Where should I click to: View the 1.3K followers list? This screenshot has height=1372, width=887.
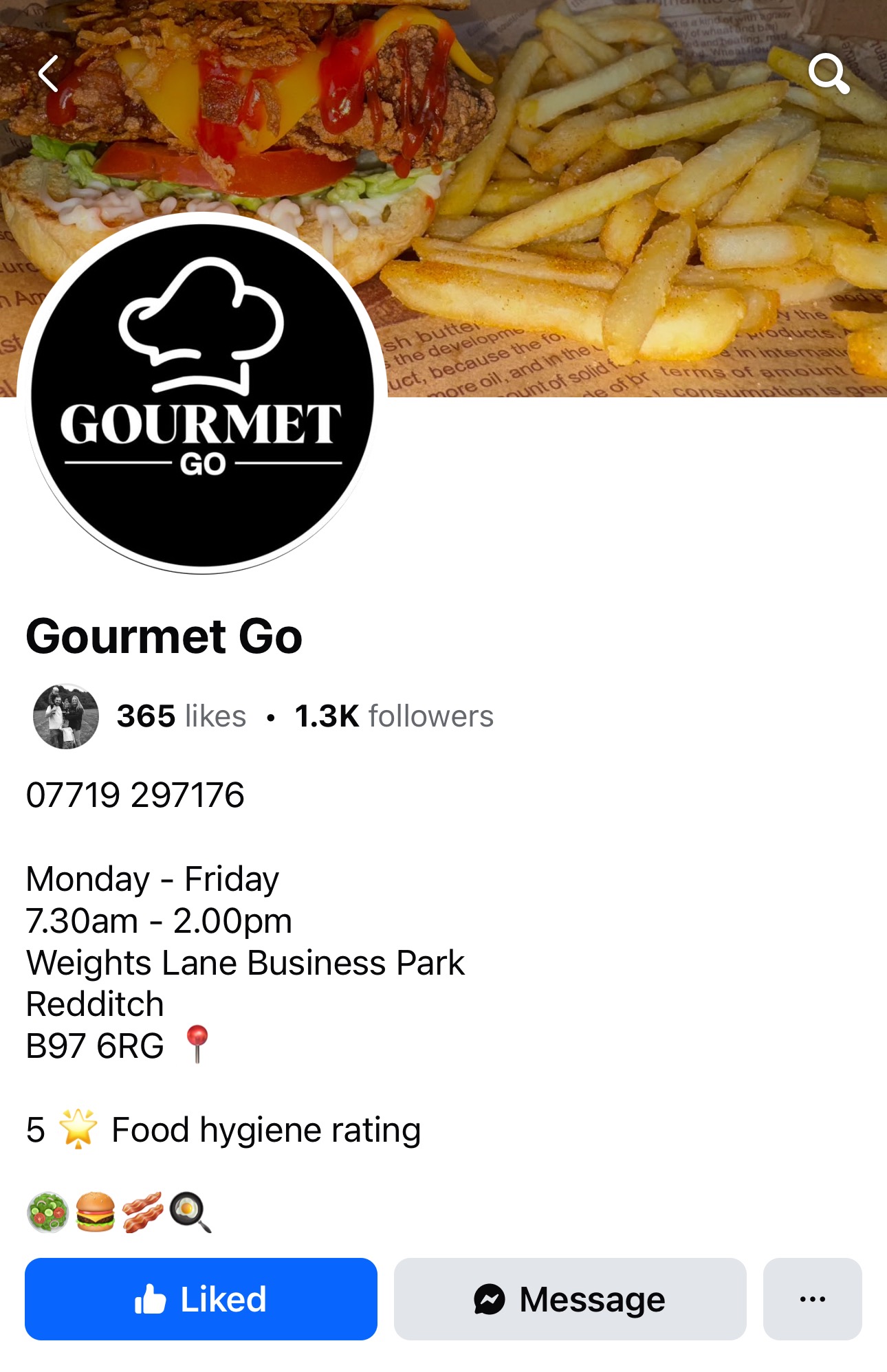(394, 716)
